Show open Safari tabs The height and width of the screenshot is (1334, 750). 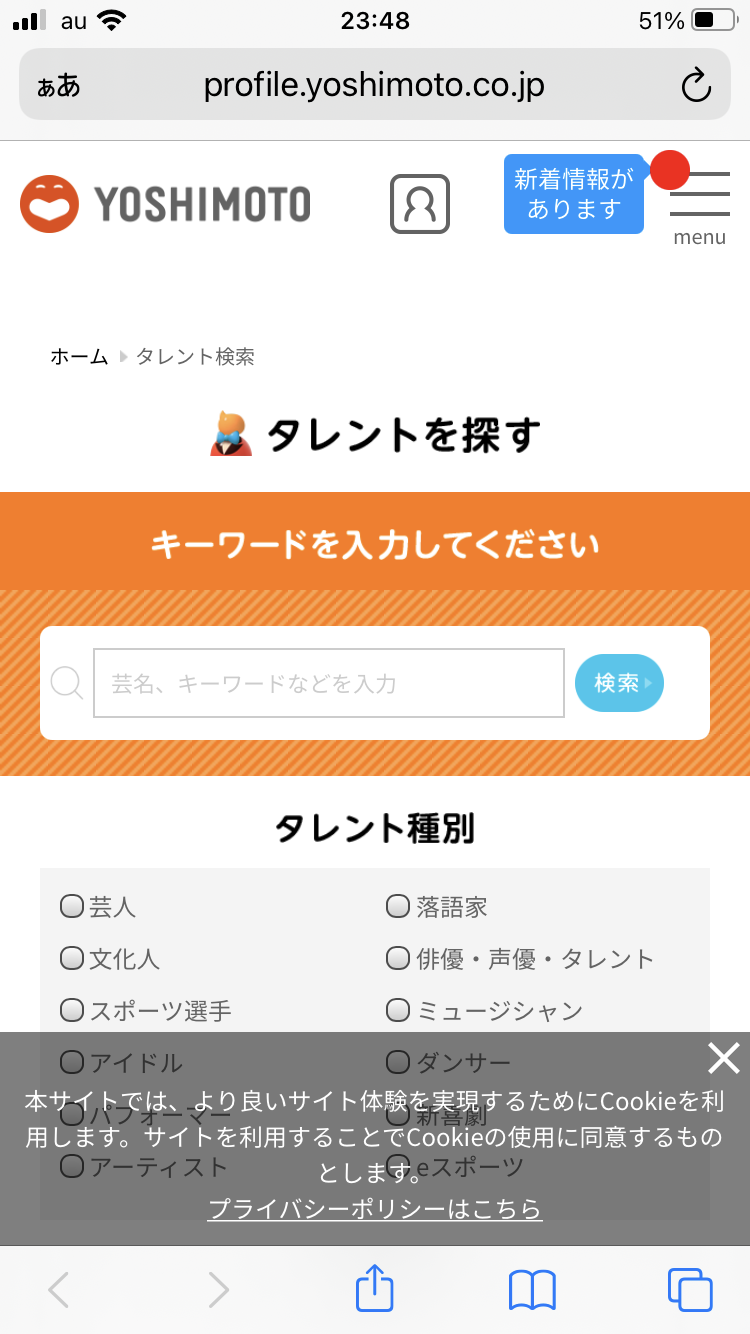[x=689, y=1290]
